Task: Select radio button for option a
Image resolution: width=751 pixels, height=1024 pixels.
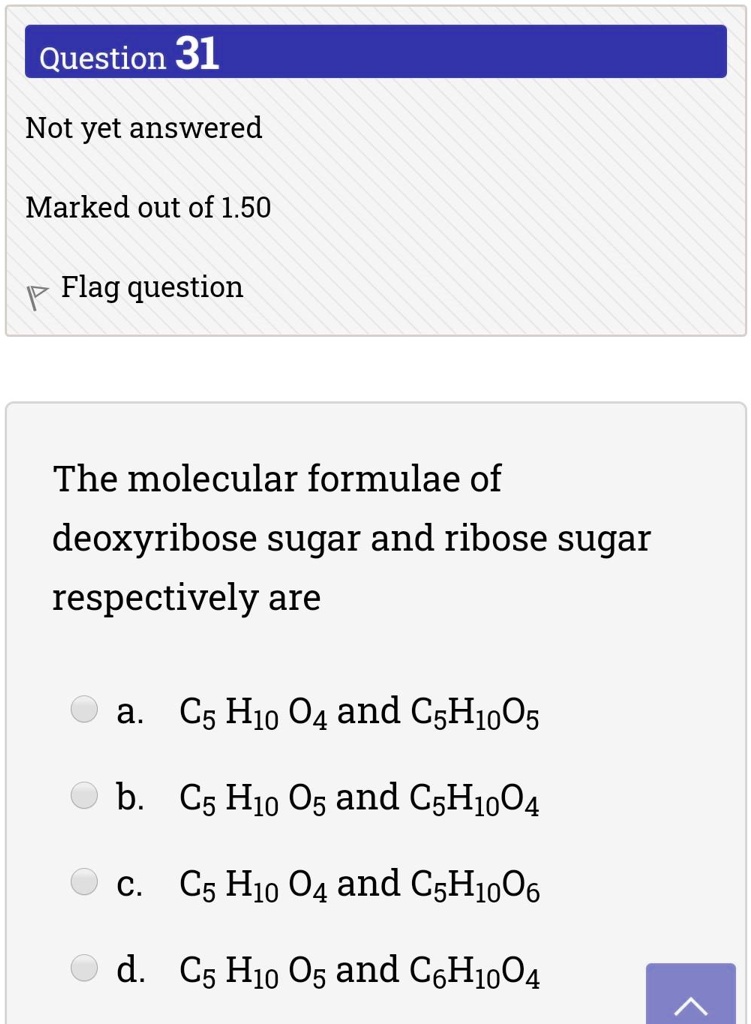Action: pos(84,710)
